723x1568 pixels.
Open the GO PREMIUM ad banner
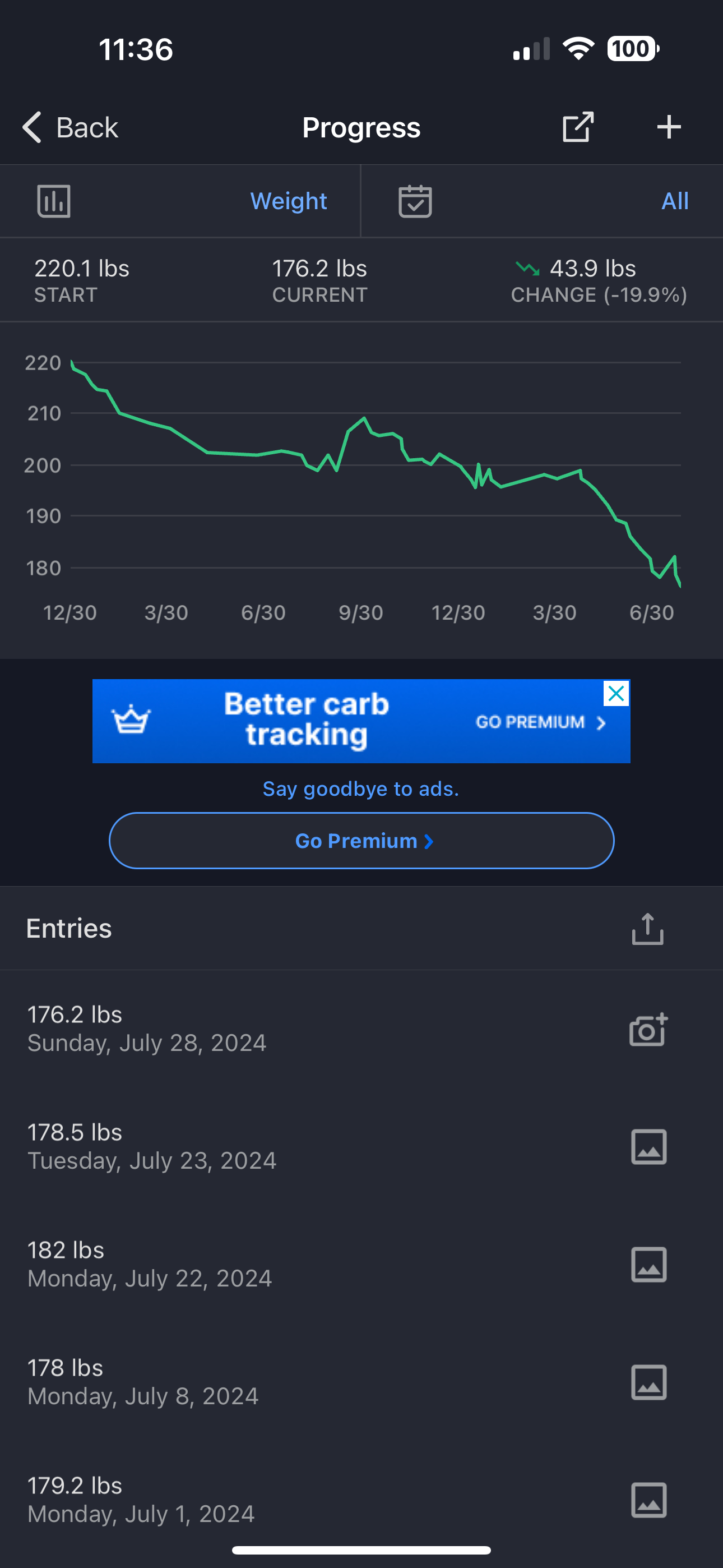(540, 722)
